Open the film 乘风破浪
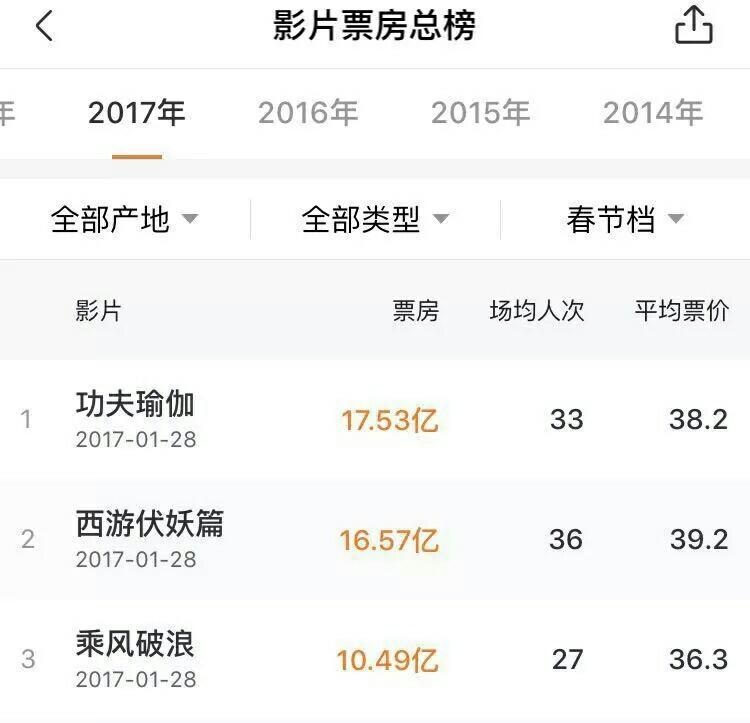This screenshot has height=723, width=750. [x=135, y=643]
